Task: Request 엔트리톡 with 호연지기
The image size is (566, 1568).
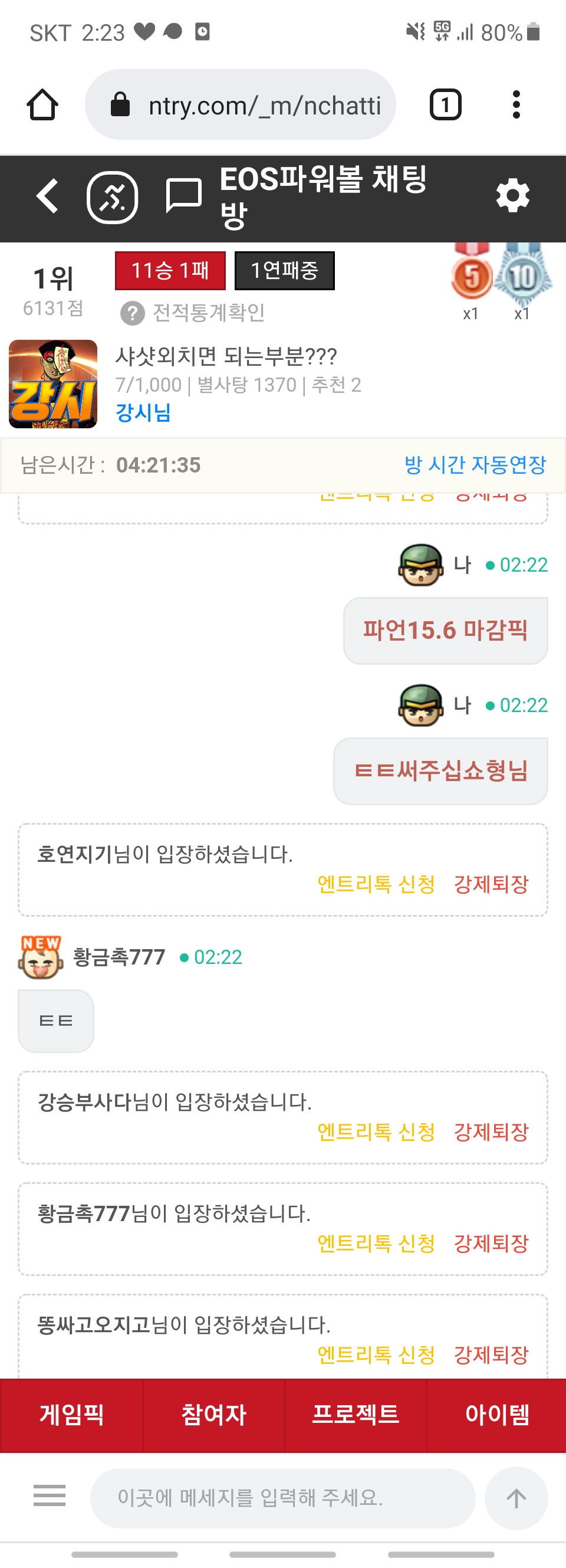Action: [376, 884]
